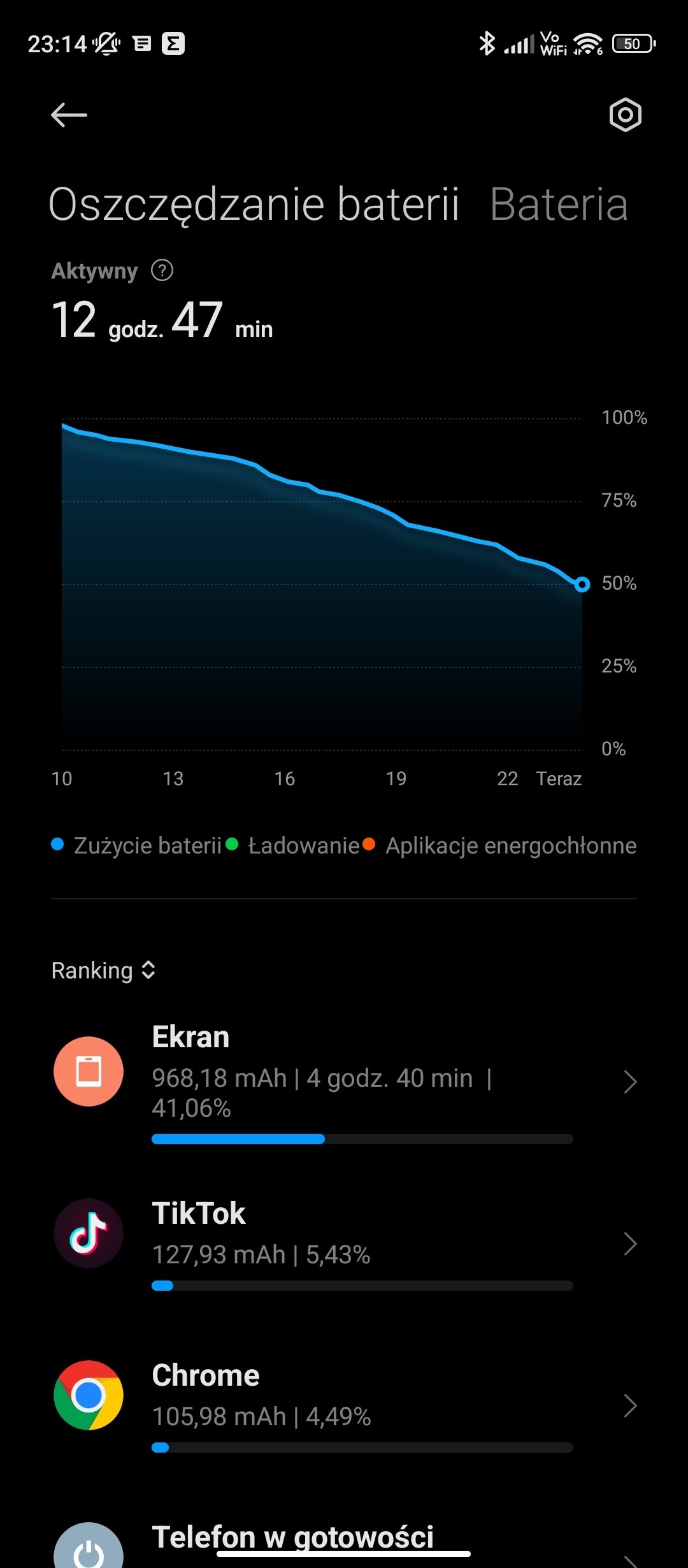The image size is (688, 1568).
Task: Open battery settings hexagon icon
Action: pyautogui.click(x=625, y=115)
